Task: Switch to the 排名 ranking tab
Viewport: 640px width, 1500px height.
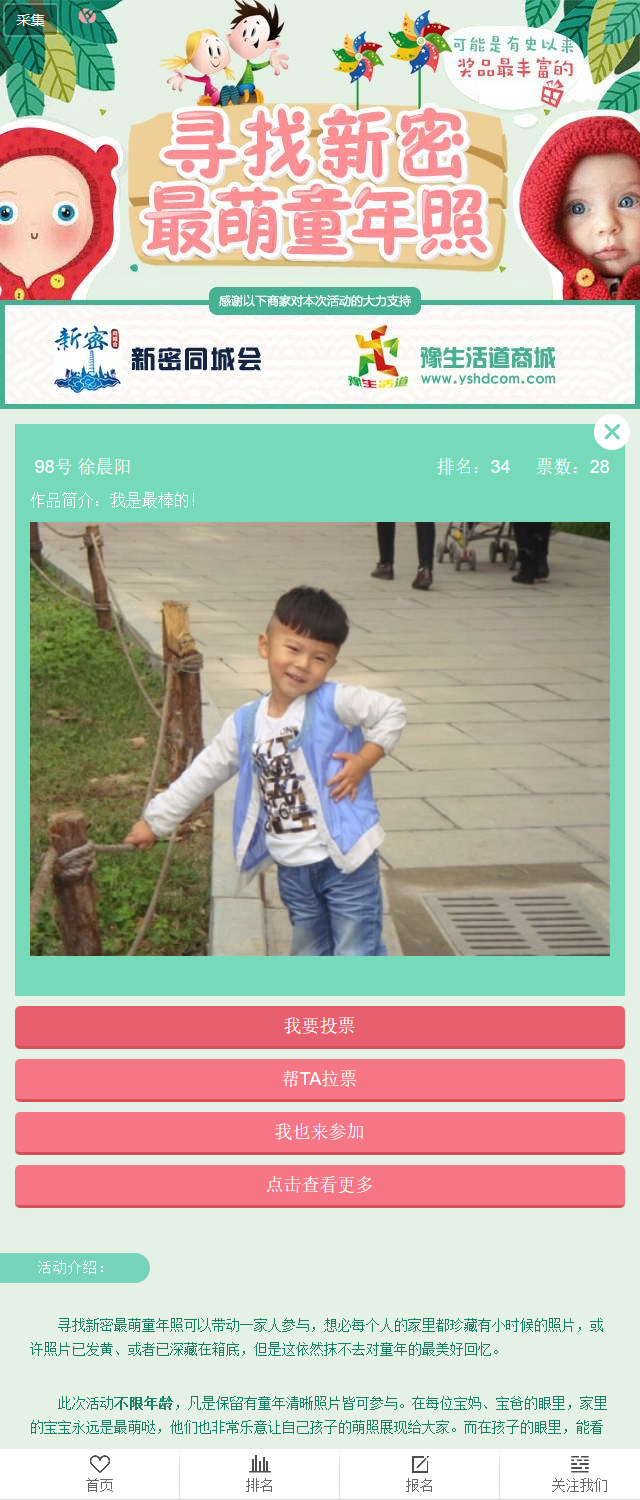Action: pyautogui.click(x=260, y=1474)
